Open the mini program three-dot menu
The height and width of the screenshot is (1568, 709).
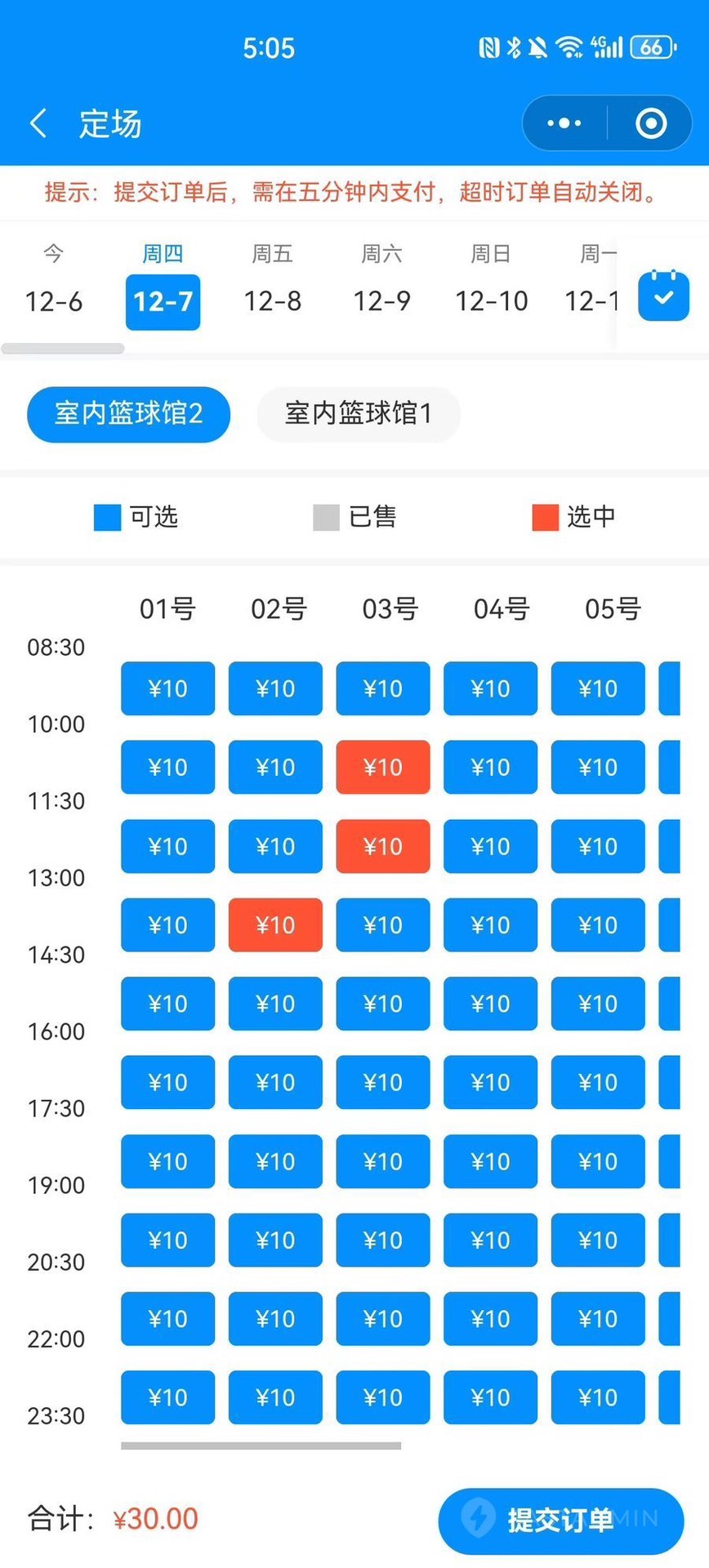pyautogui.click(x=564, y=124)
